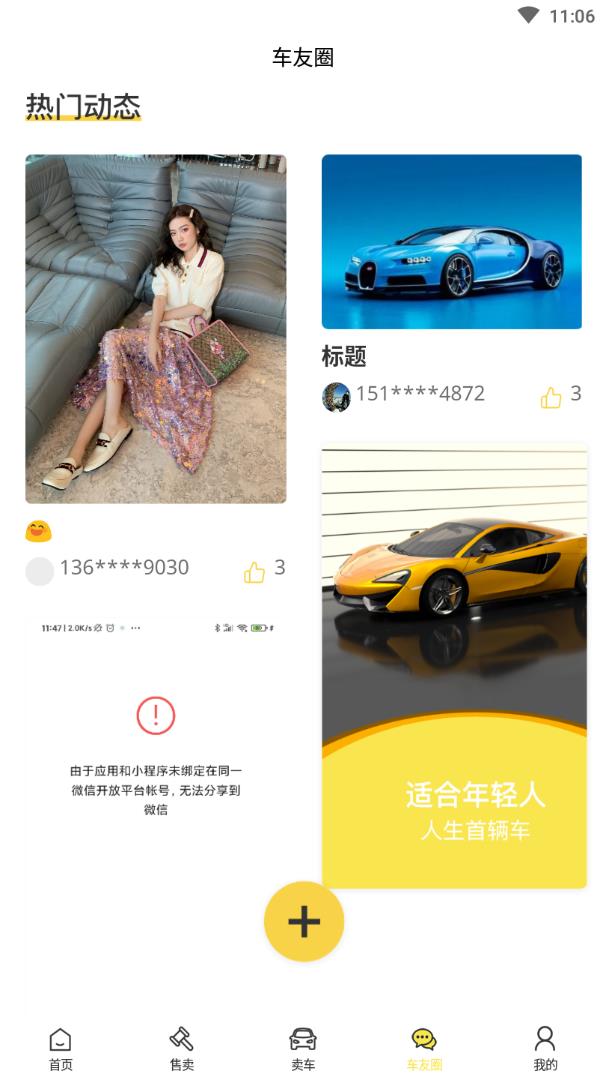Open the yellow sports car post 适合年轻人
Screen dimensions: 606x1080
coord(454,665)
